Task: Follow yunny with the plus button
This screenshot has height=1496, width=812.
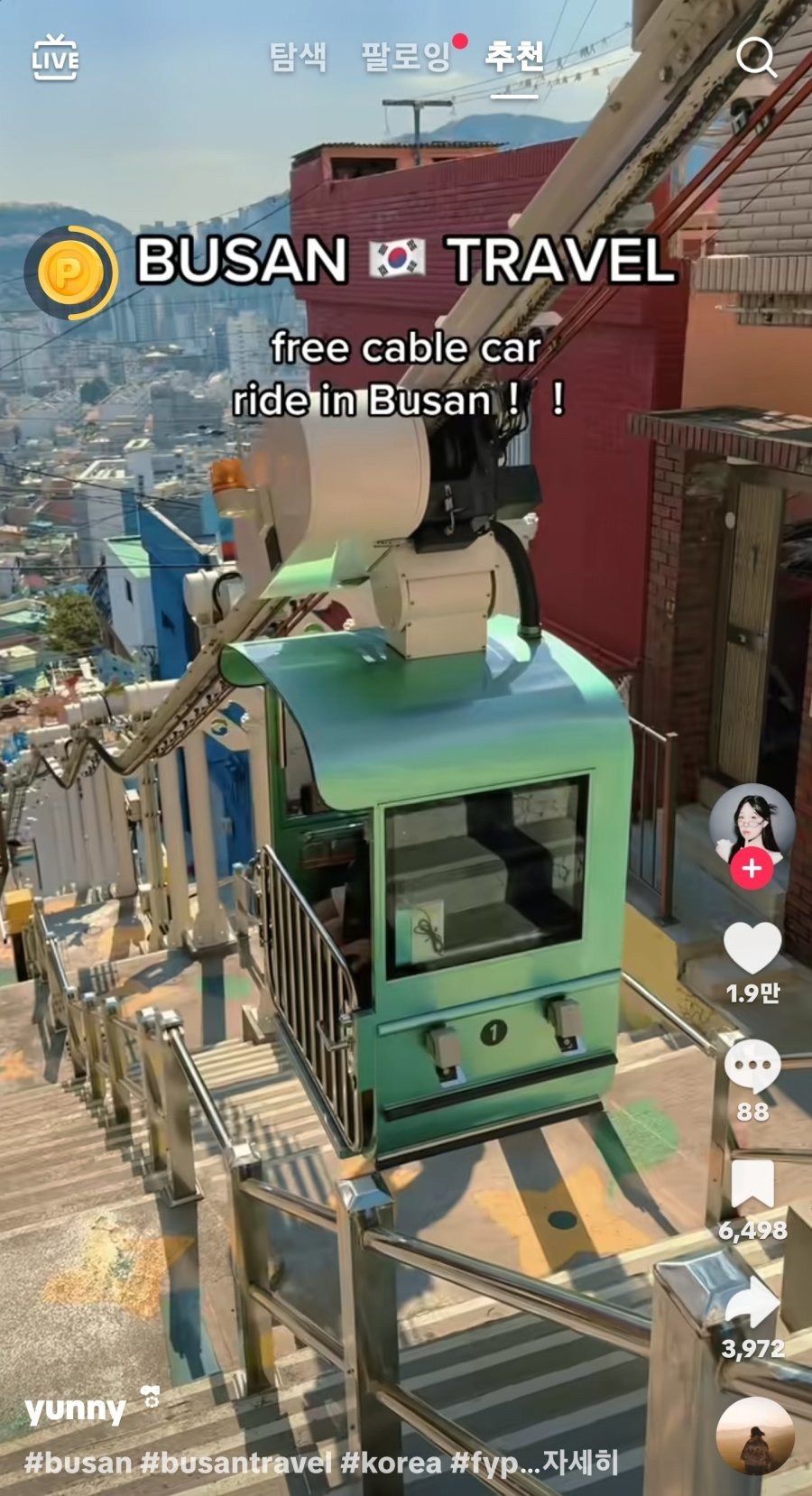Action: coord(752,870)
